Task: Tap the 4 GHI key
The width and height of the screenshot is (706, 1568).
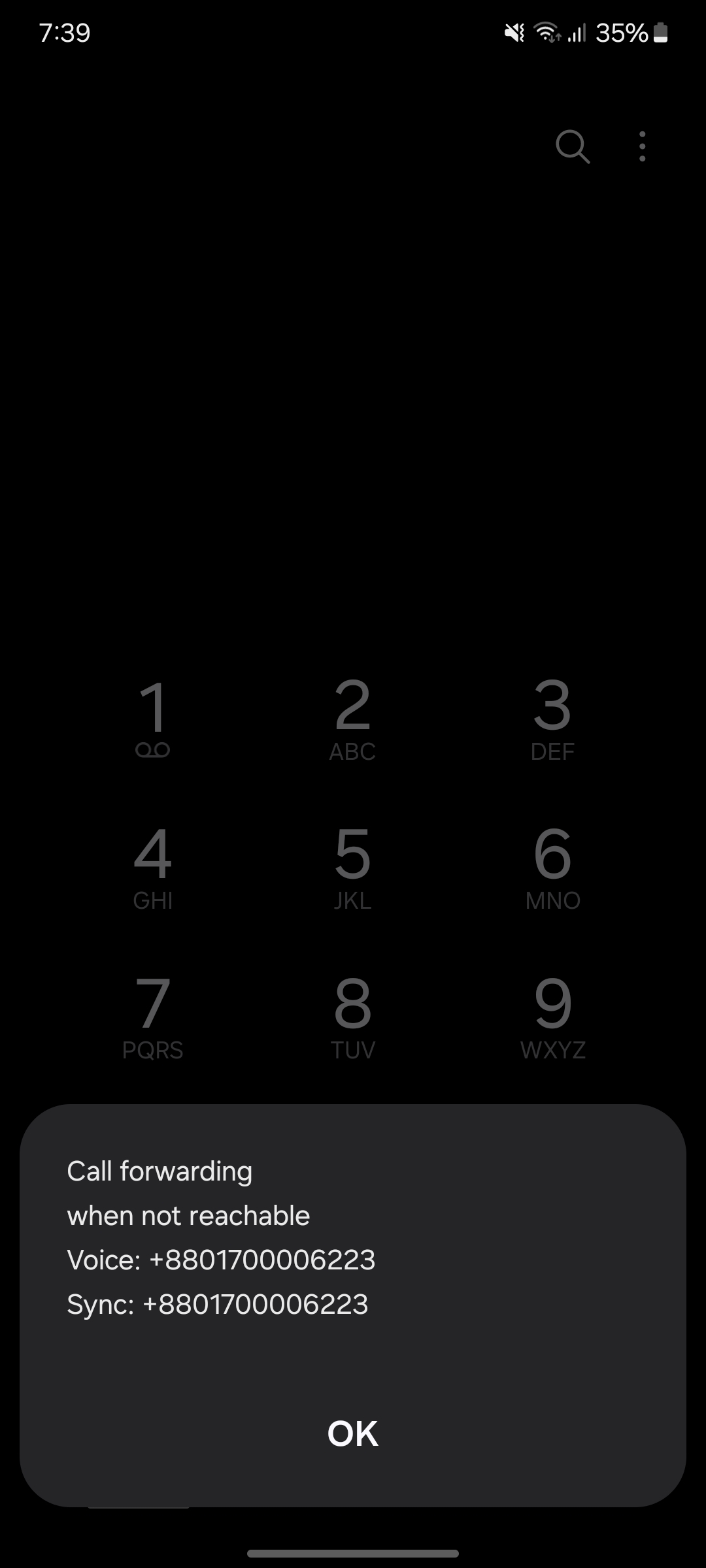Action: tap(153, 868)
